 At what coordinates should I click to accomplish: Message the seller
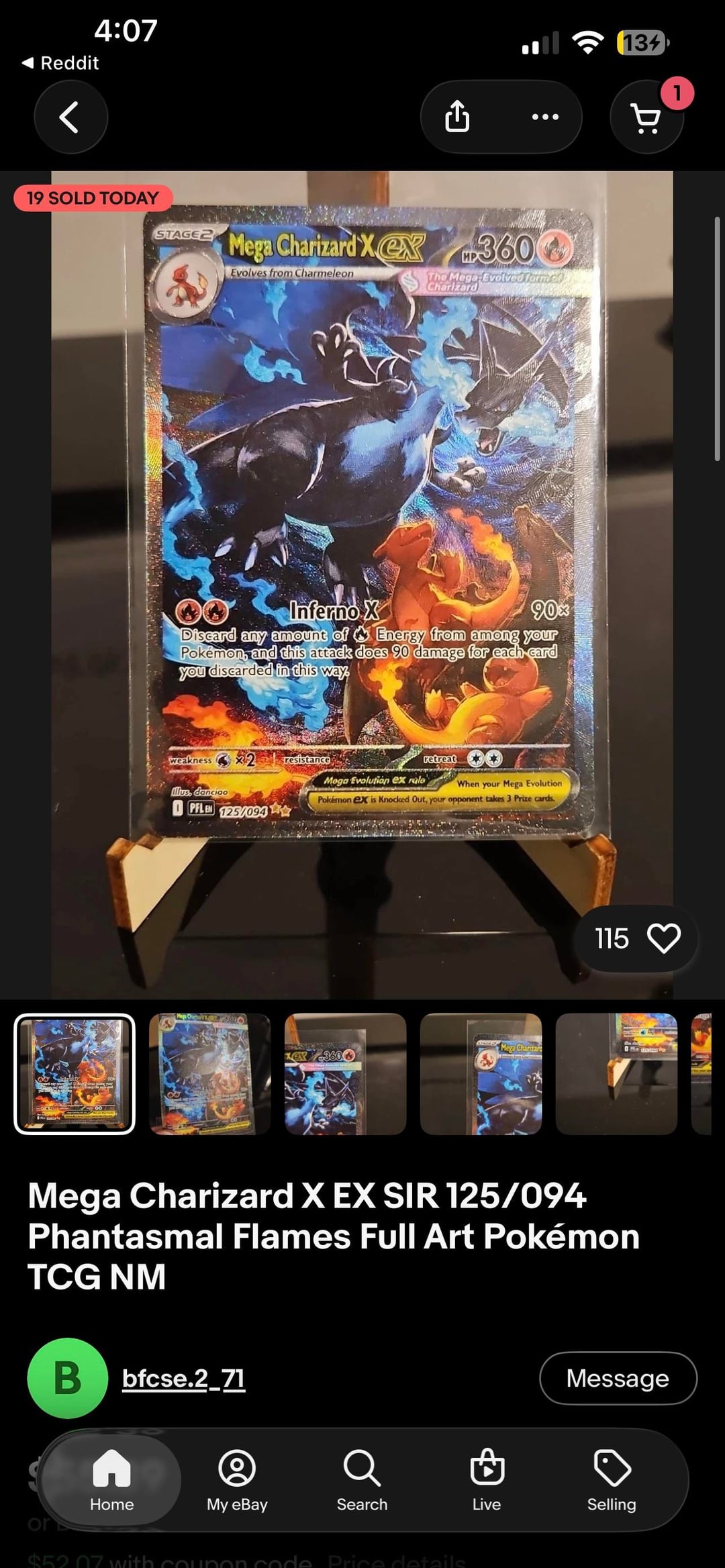[618, 1378]
